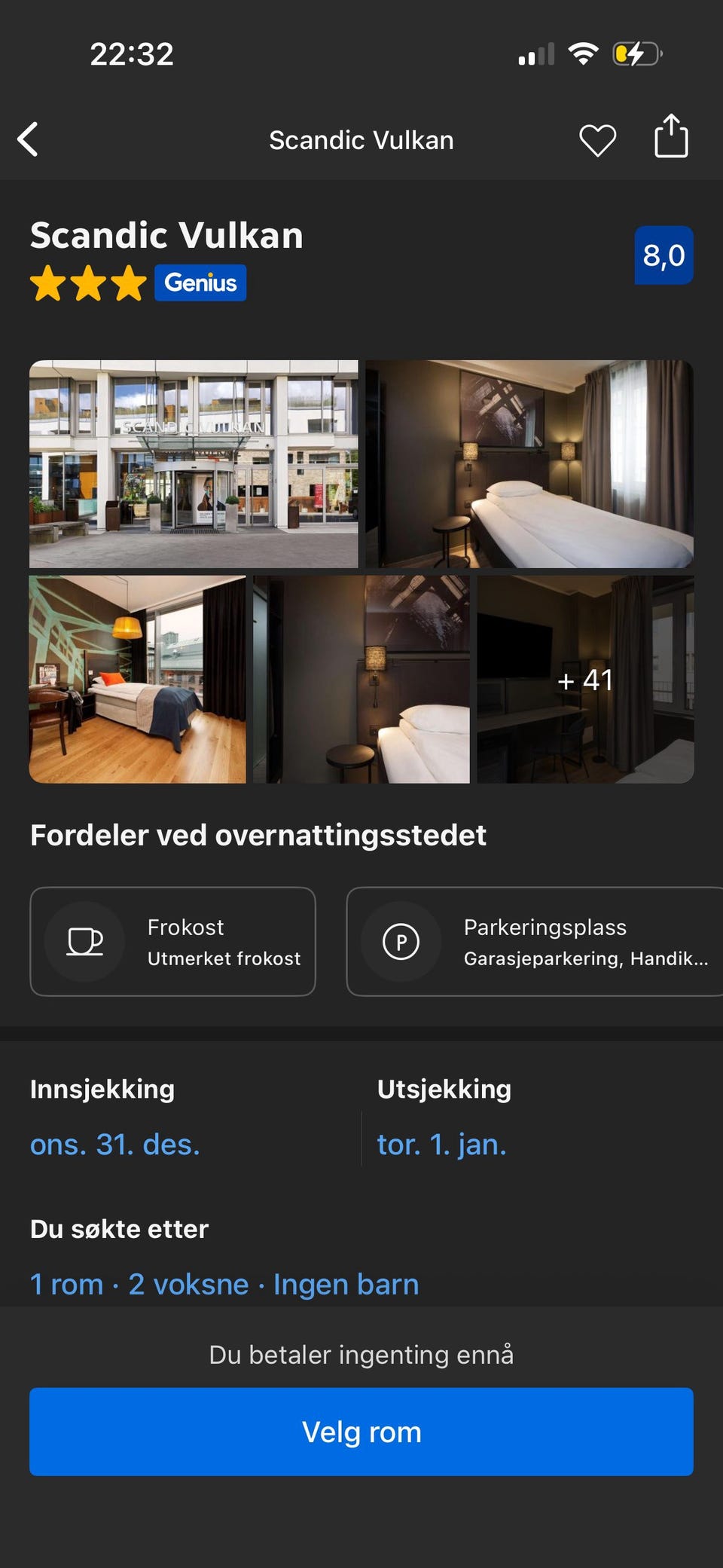Open the check-in date 'ons. 31. des.'
723x1568 pixels.
click(x=114, y=1144)
